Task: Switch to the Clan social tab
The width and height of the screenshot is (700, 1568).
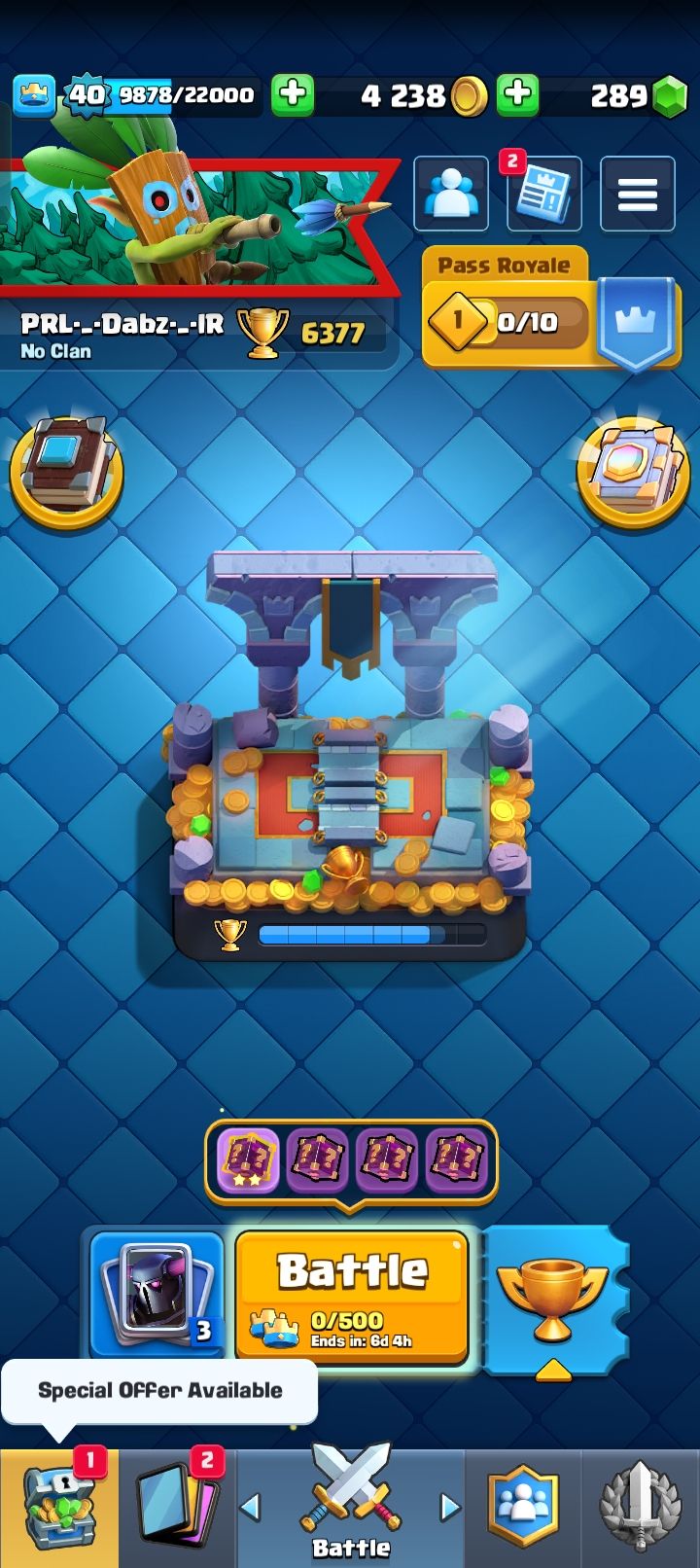Action: pyautogui.click(x=524, y=1508)
